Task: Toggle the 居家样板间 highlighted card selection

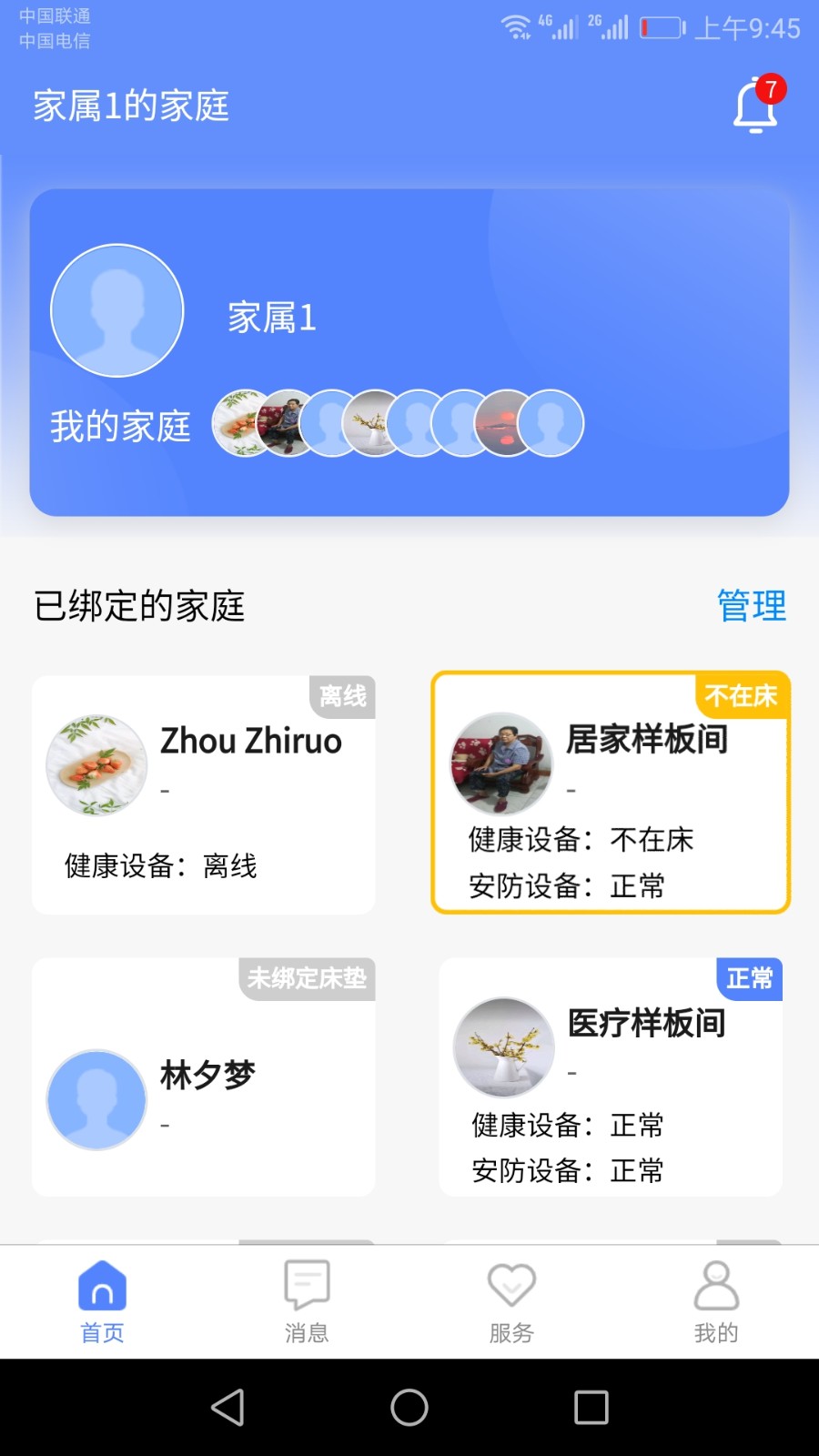Action: tap(612, 792)
